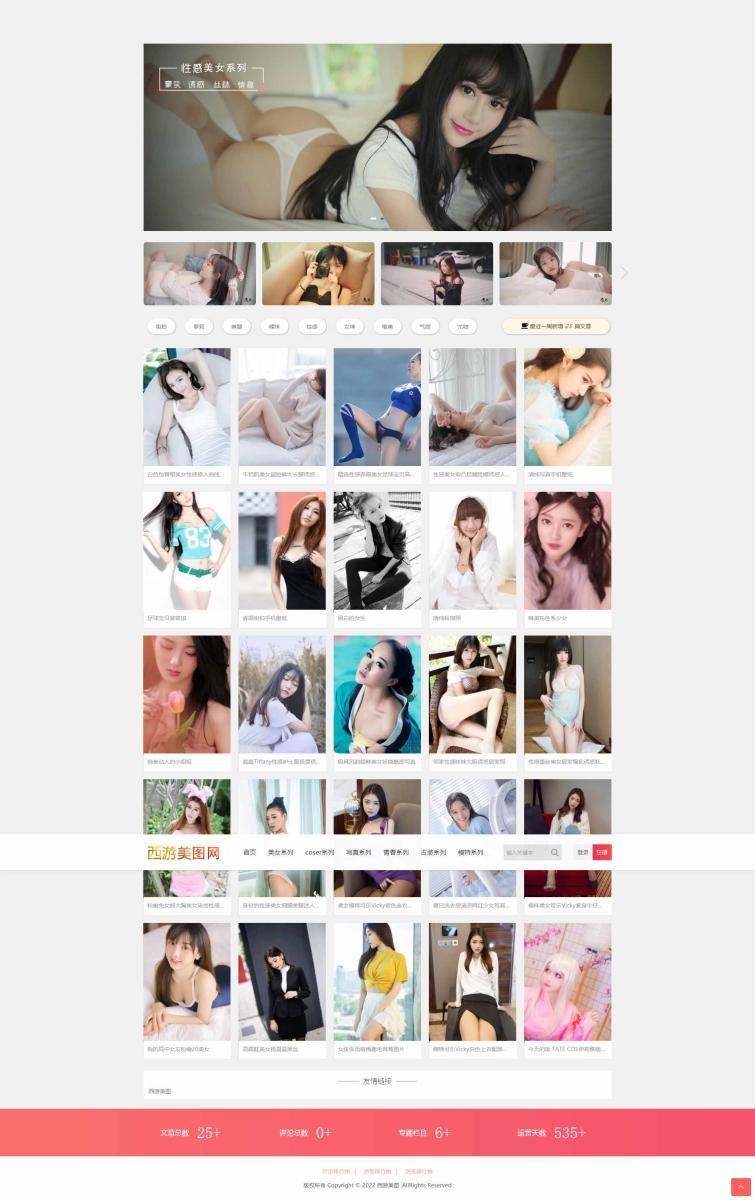Open the banner labelled 性感美女系列
755x1200 pixels.
pos(377,137)
